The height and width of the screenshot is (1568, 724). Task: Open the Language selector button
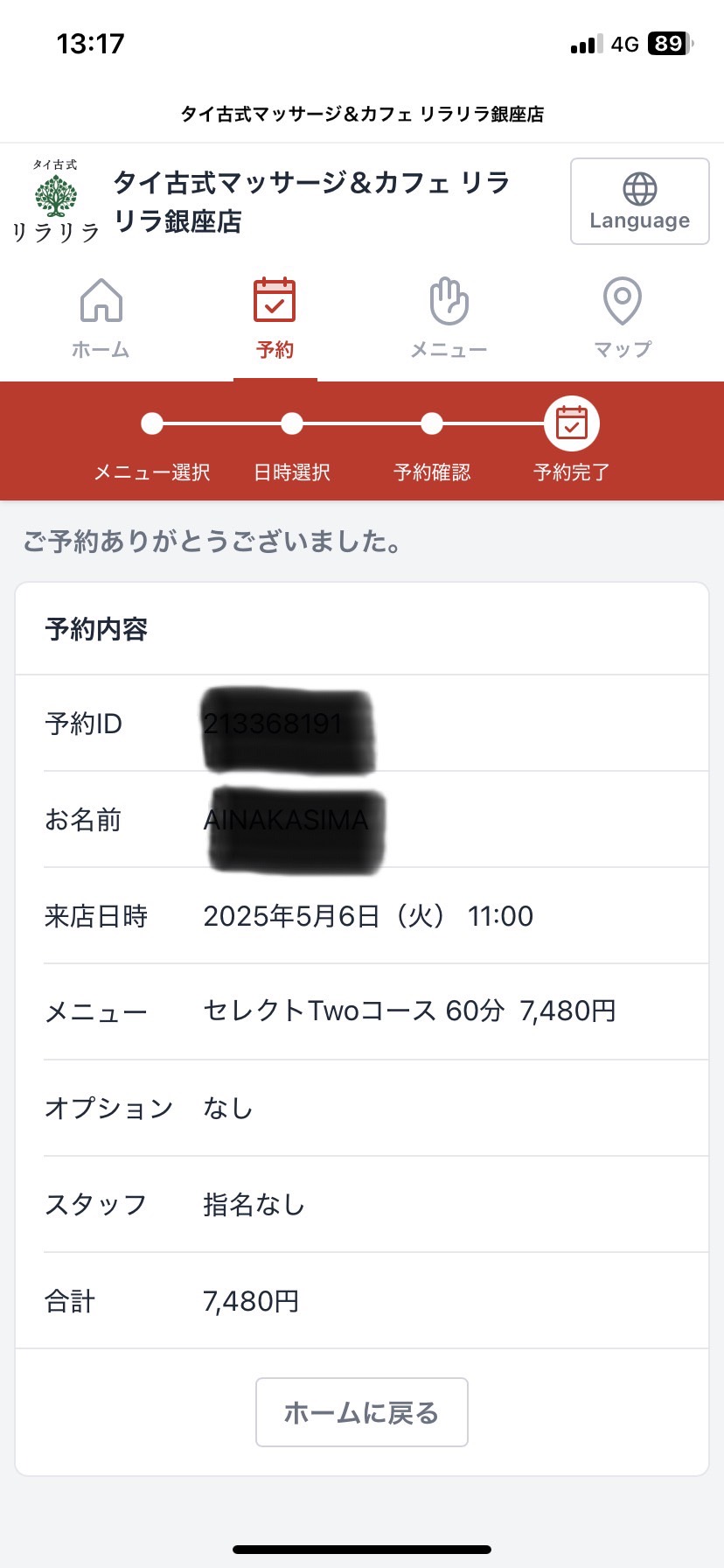click(639, 201)
